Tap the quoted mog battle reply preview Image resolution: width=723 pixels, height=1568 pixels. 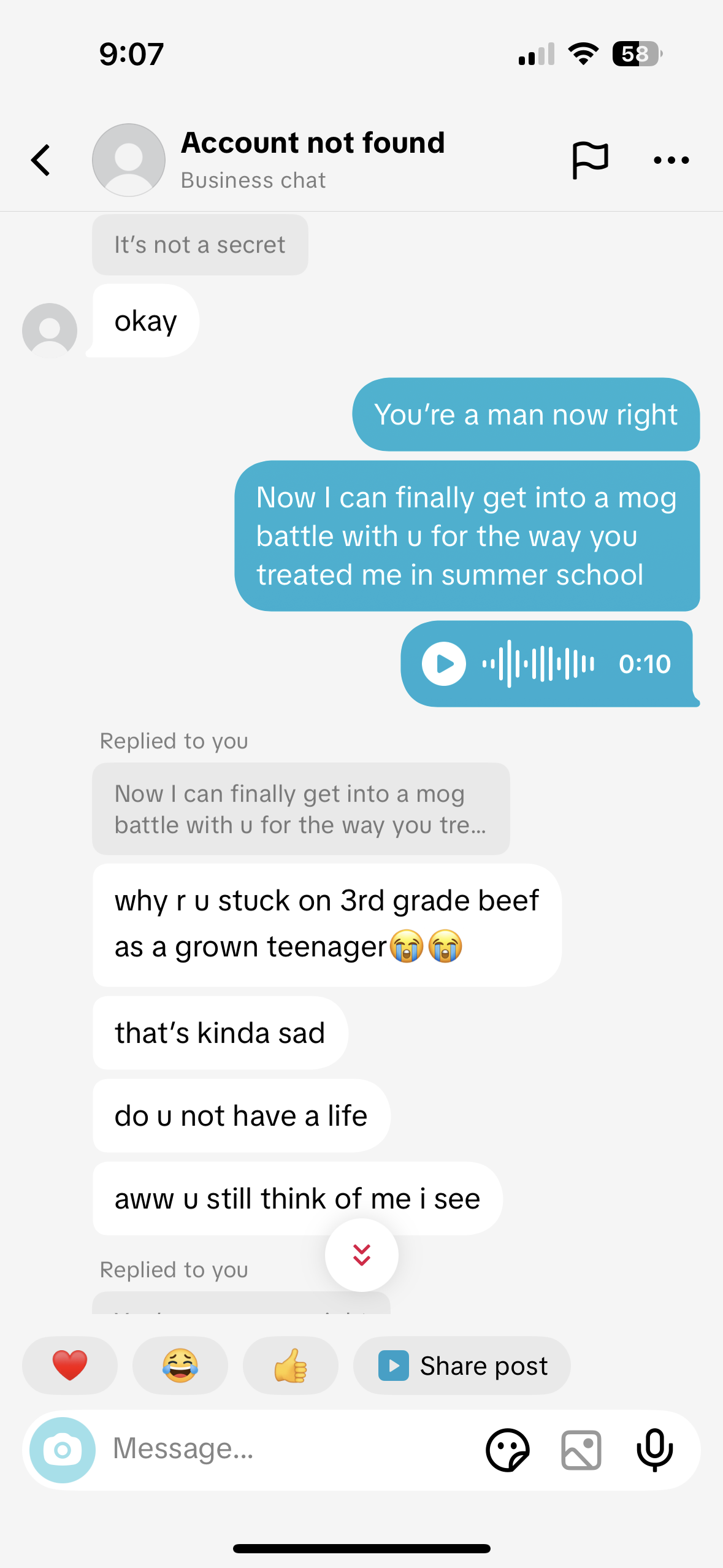300,809
